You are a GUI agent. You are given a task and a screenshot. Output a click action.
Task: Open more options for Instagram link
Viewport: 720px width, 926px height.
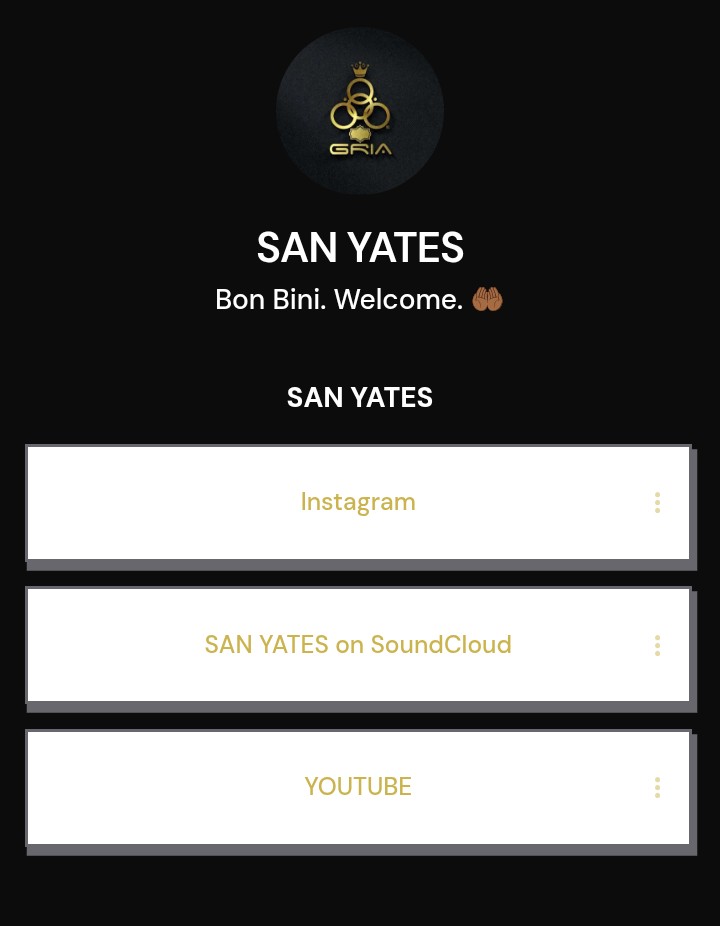(x=657, y=503)
